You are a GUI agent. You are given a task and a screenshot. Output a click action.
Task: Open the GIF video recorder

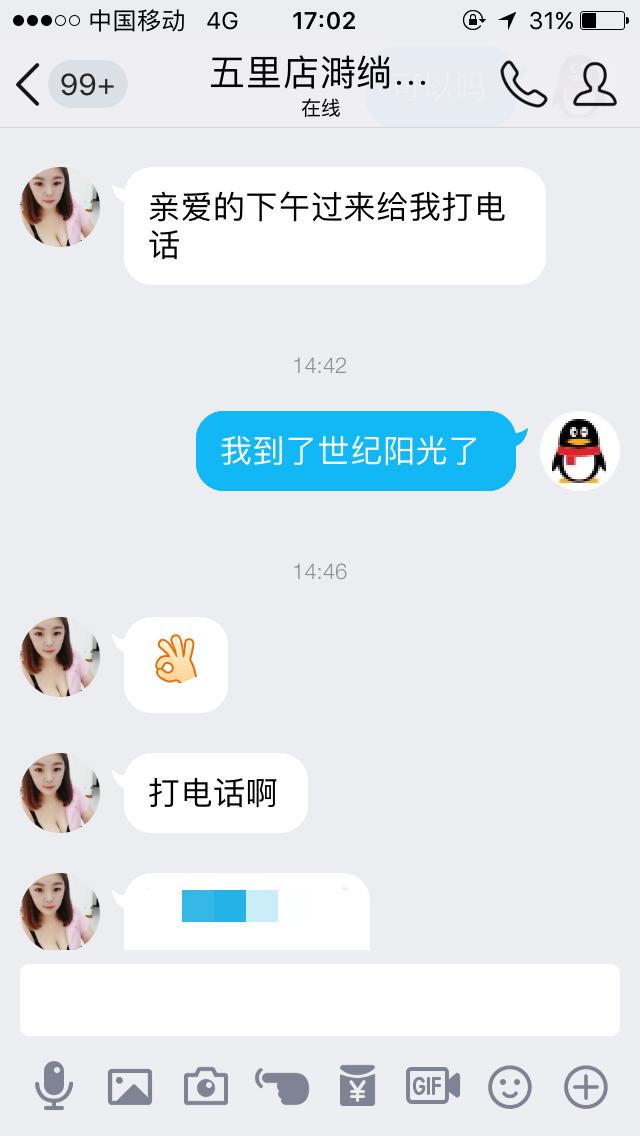433,1086
